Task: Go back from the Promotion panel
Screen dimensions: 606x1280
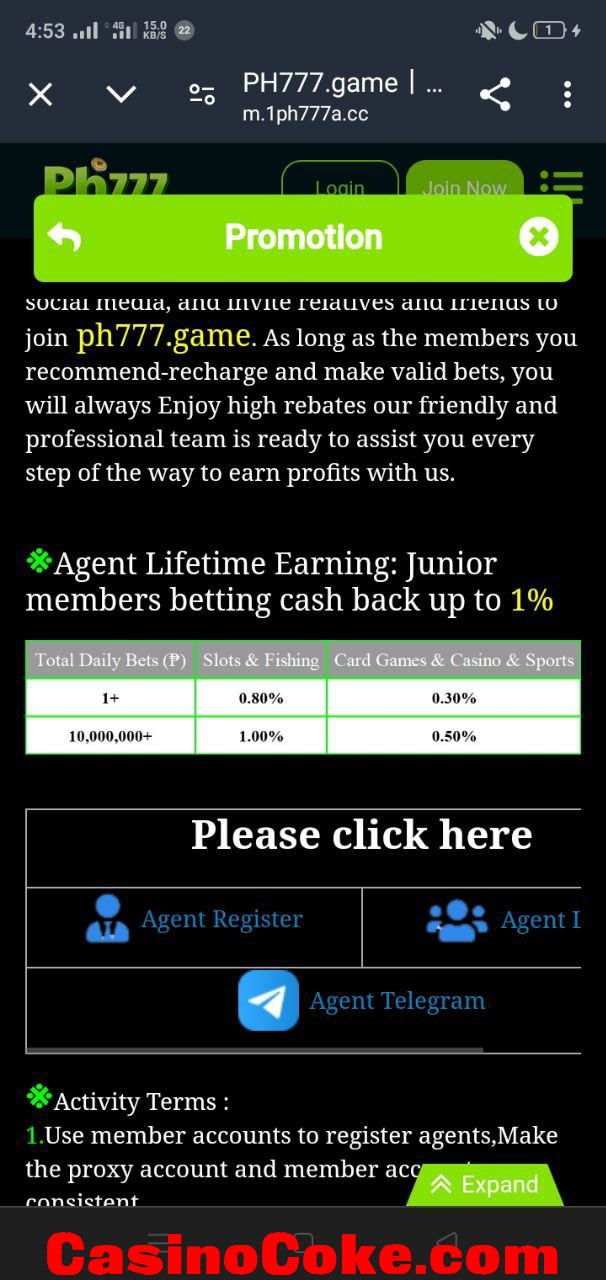Action: click(66, 238)
